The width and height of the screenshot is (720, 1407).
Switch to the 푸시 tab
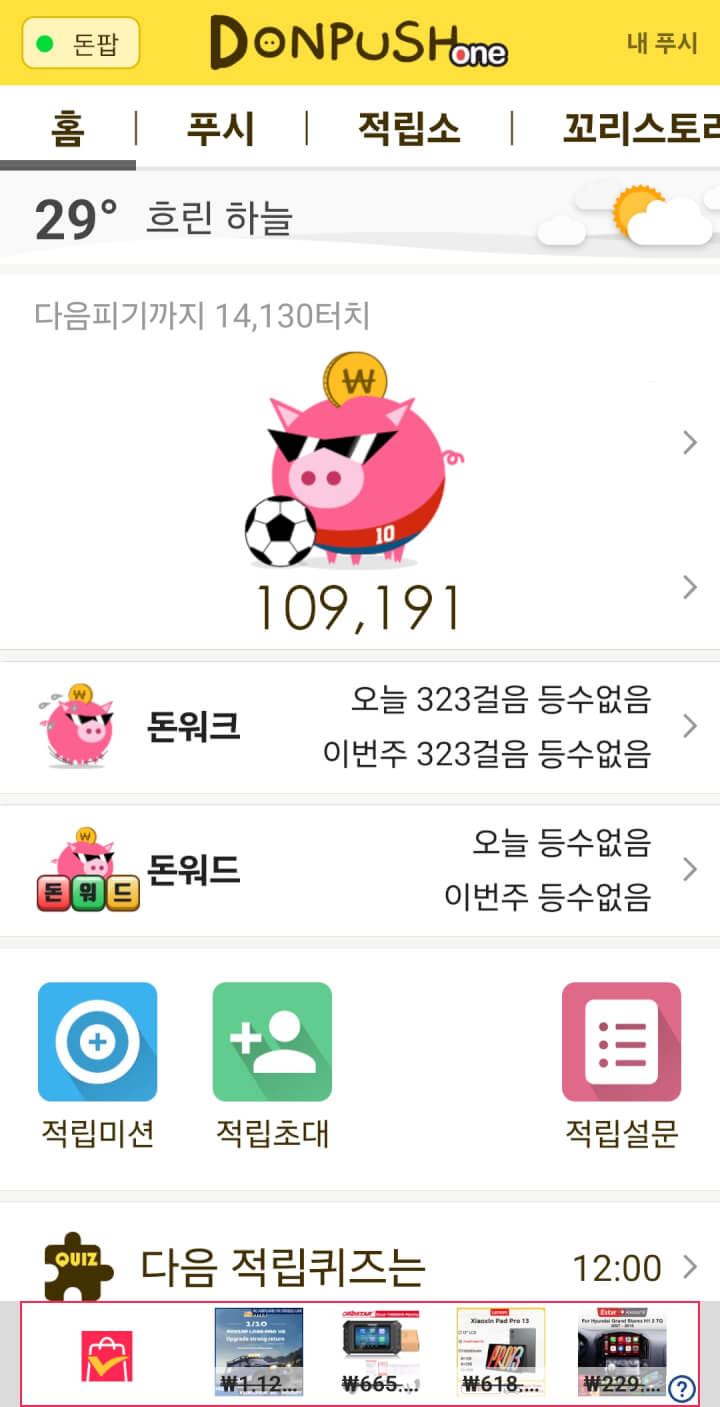point(221,129)
